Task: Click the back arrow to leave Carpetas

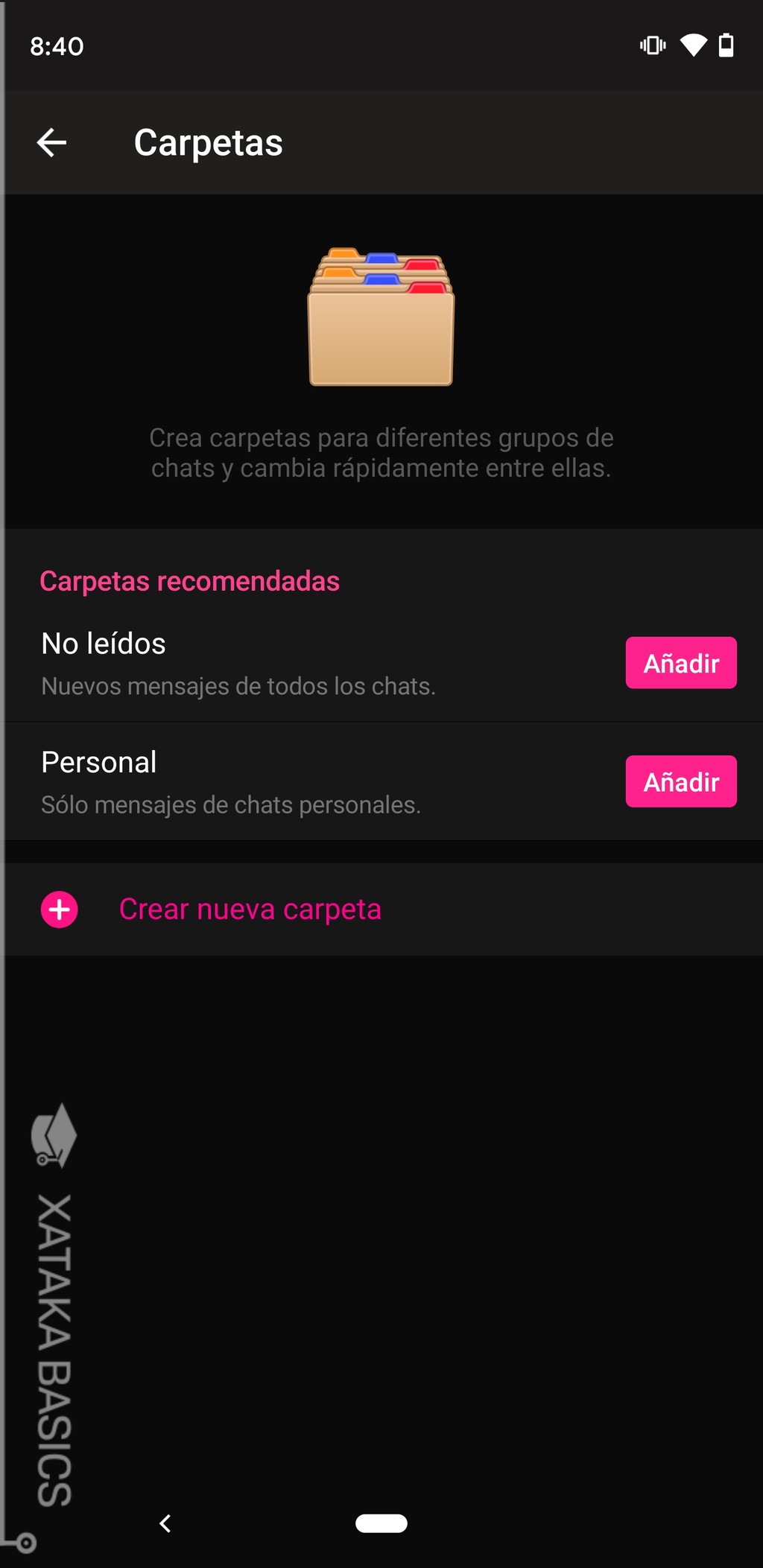Action: [52, 142]
